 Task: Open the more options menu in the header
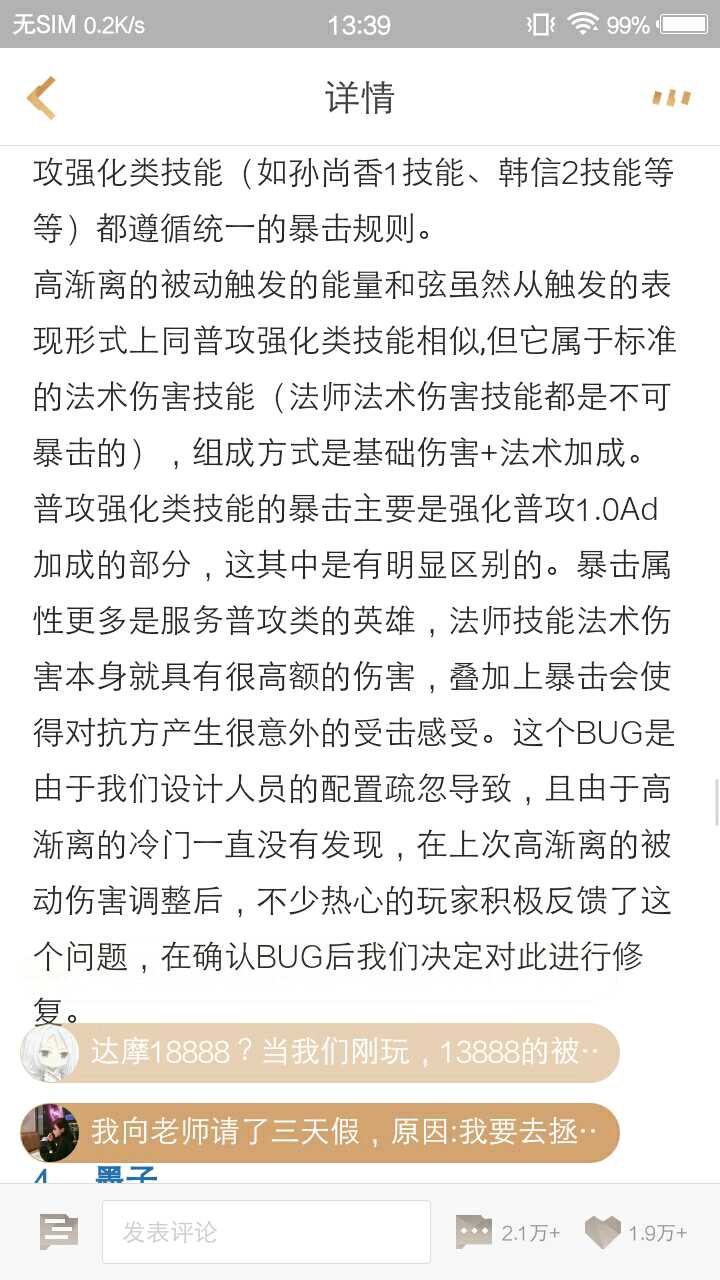click(671, 97)
